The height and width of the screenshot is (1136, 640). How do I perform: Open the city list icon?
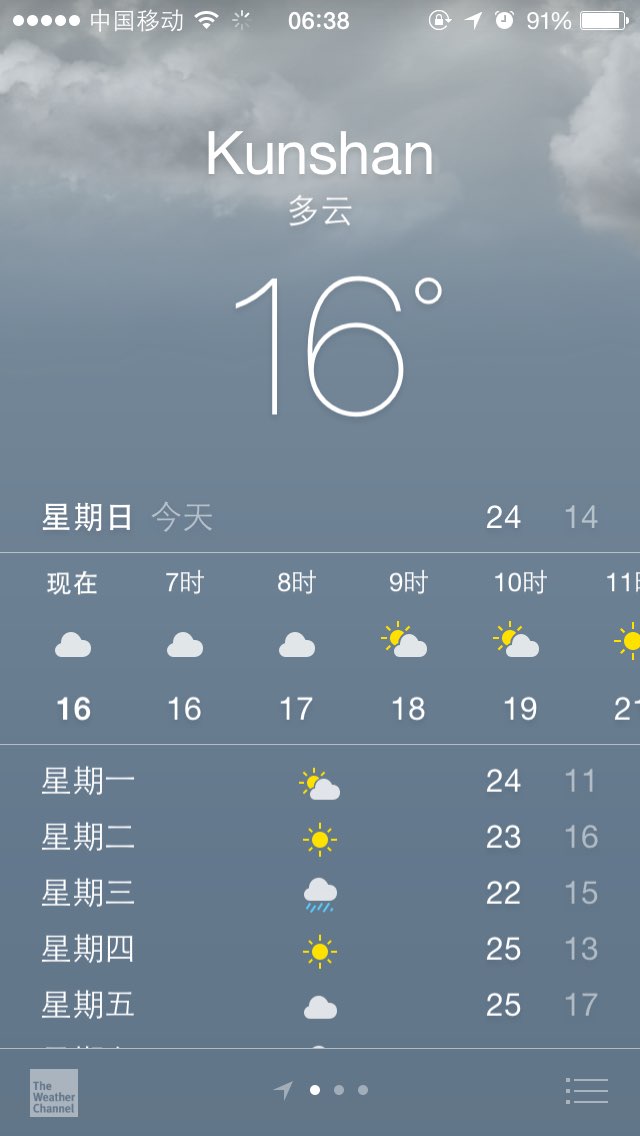[586, 1090]
